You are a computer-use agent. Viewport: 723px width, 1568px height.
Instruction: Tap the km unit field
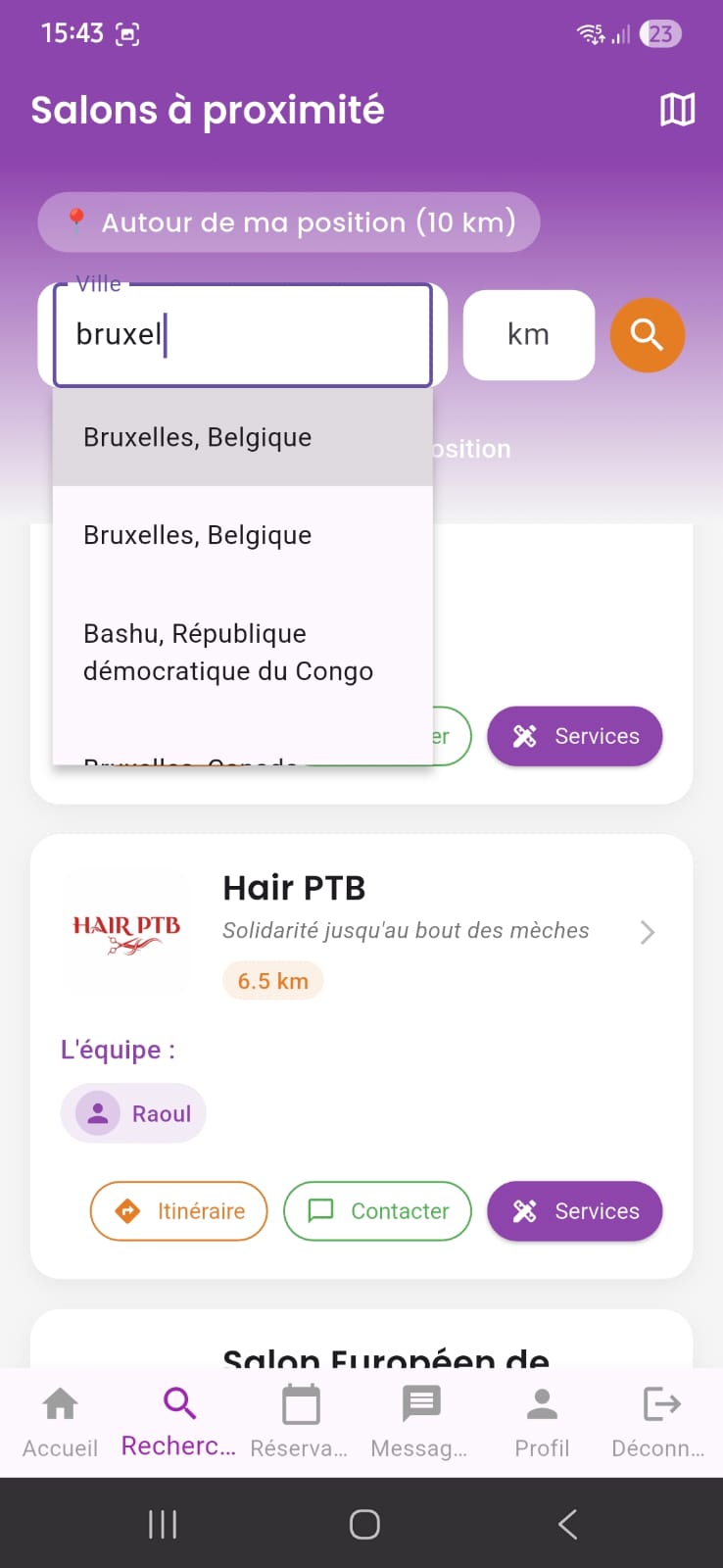coord(528,335)
